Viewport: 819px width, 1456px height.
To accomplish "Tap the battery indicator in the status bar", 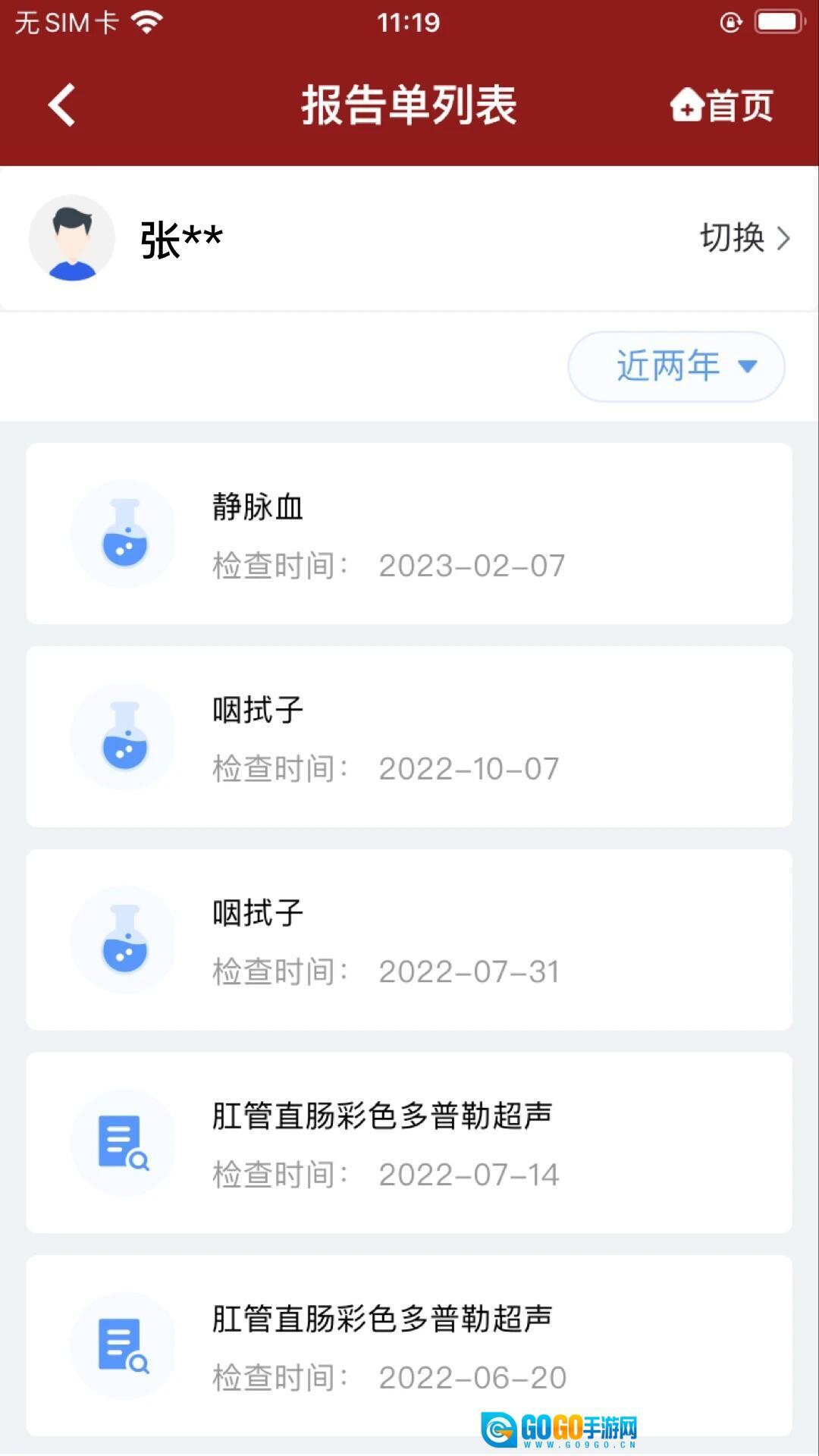I will [775, 21].
